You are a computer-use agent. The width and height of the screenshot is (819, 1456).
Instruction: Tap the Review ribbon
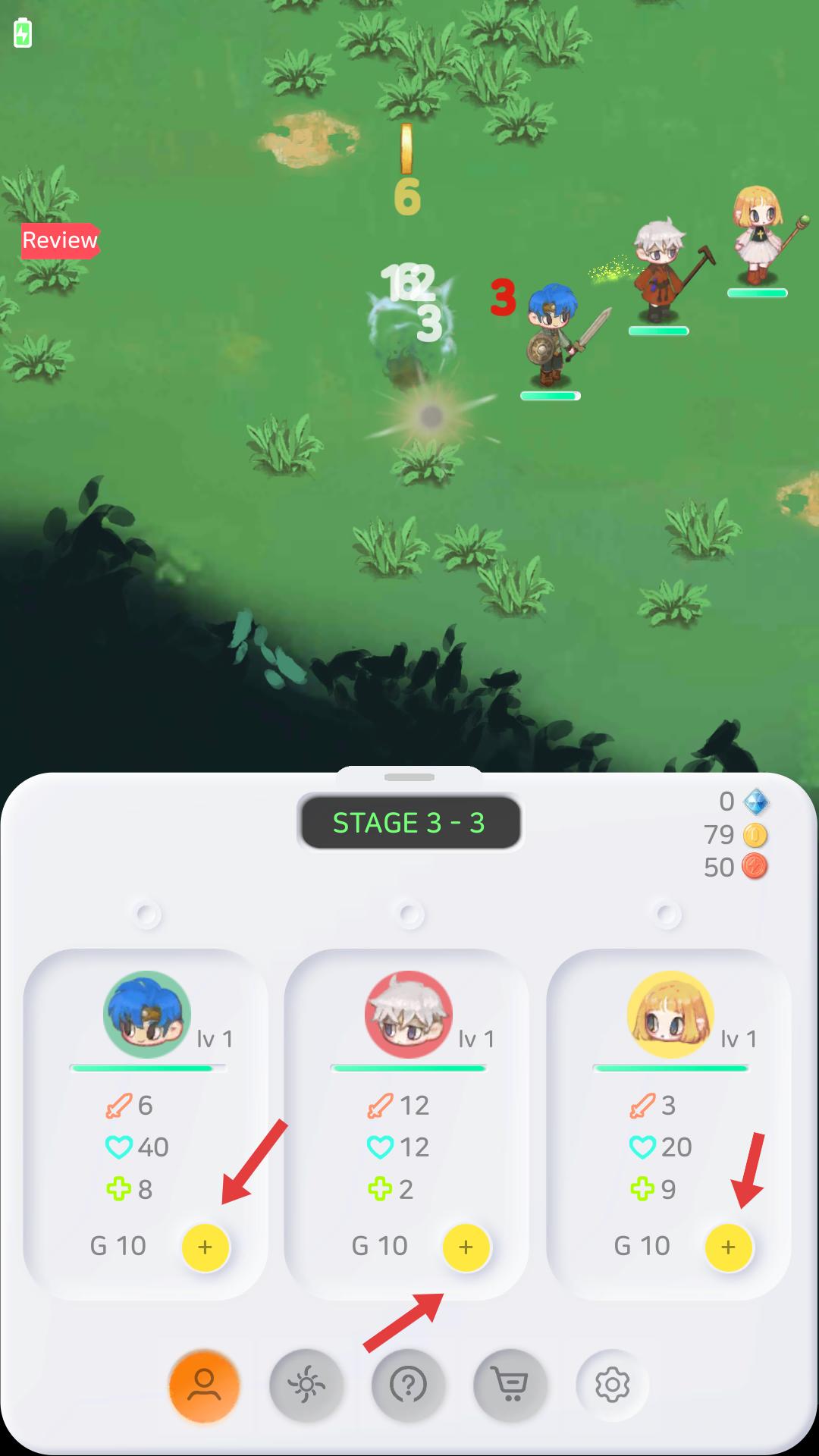click(60, 240)
